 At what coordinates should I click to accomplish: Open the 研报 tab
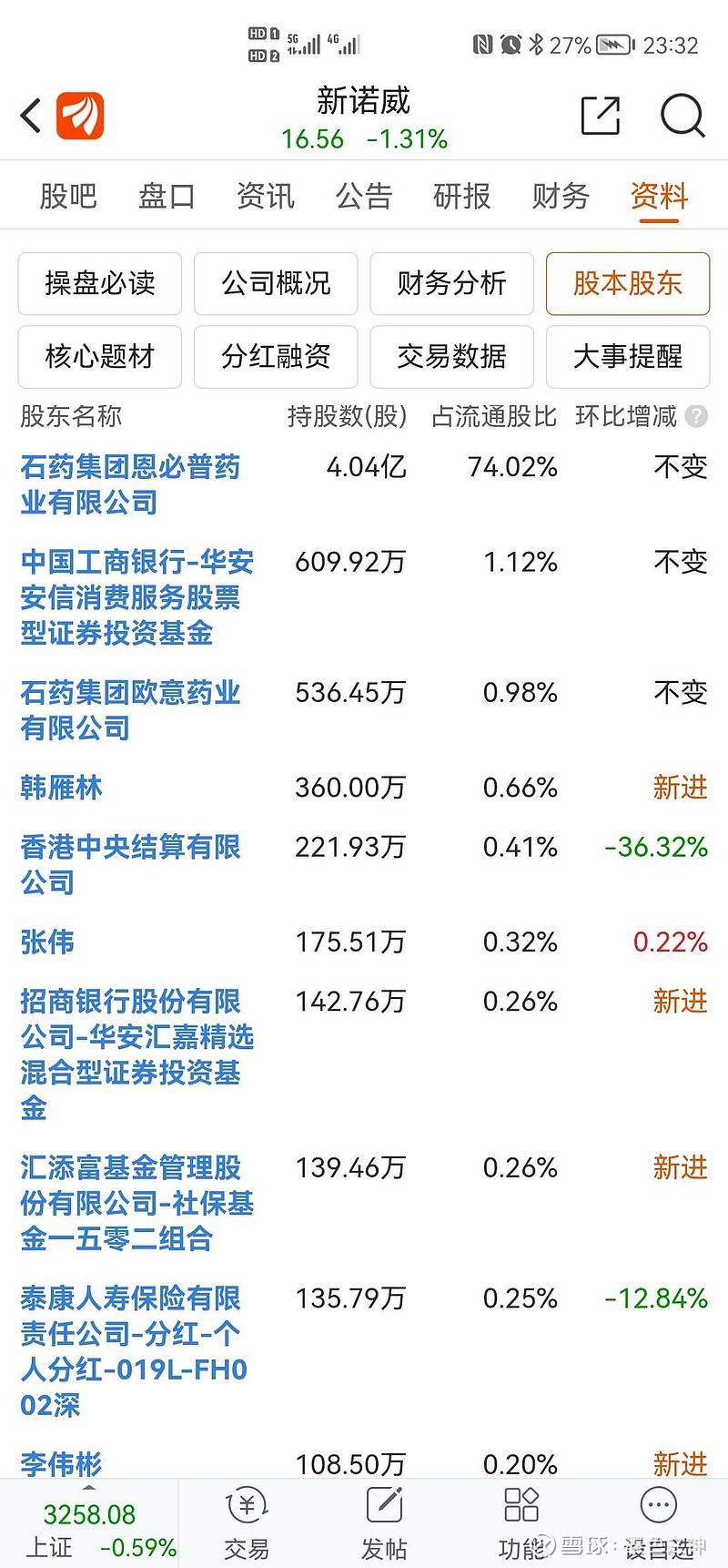click(462, 196)
